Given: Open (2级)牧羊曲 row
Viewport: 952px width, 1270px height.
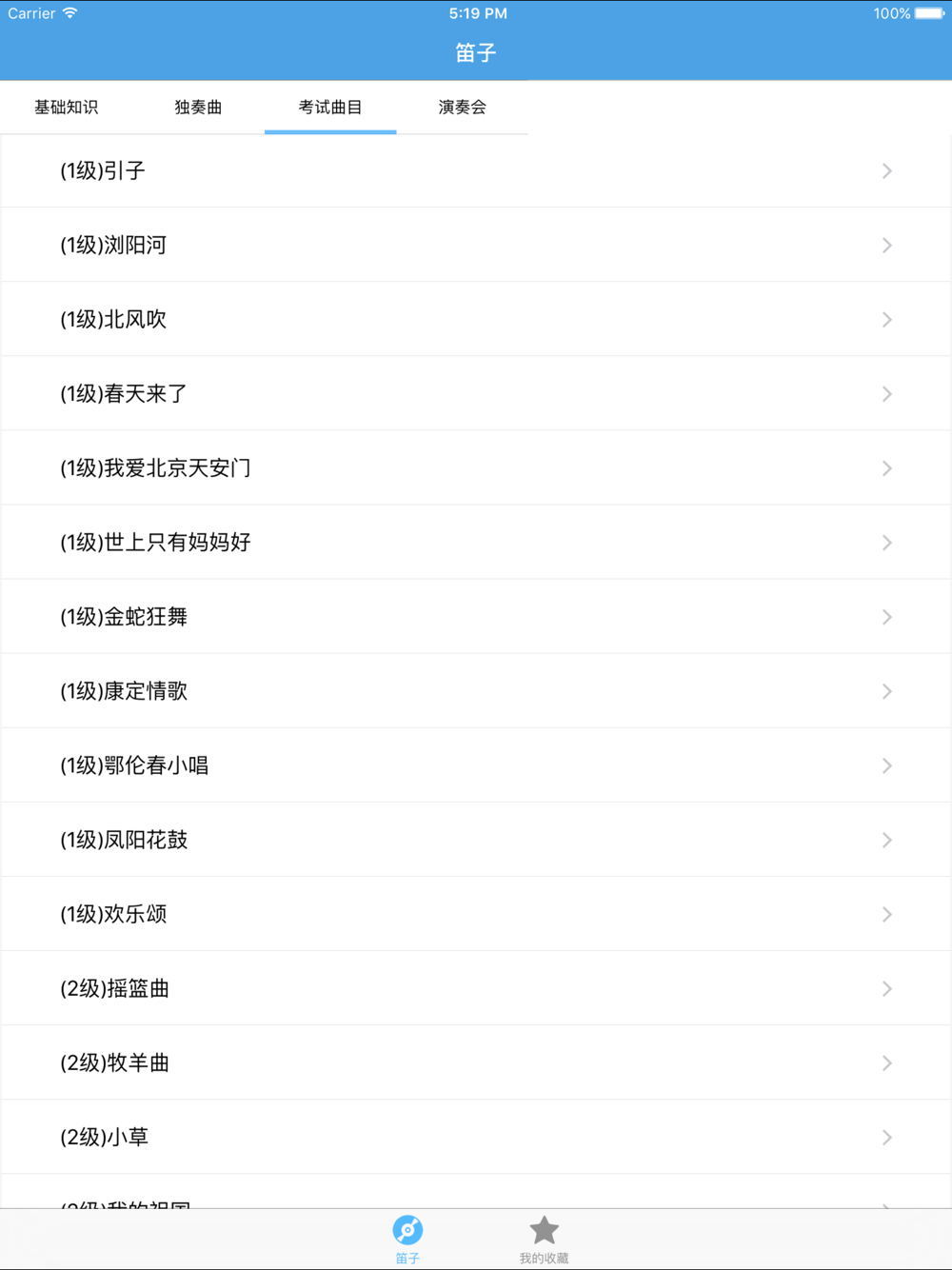Looking at the screenshot, I should click(476, 1062).
